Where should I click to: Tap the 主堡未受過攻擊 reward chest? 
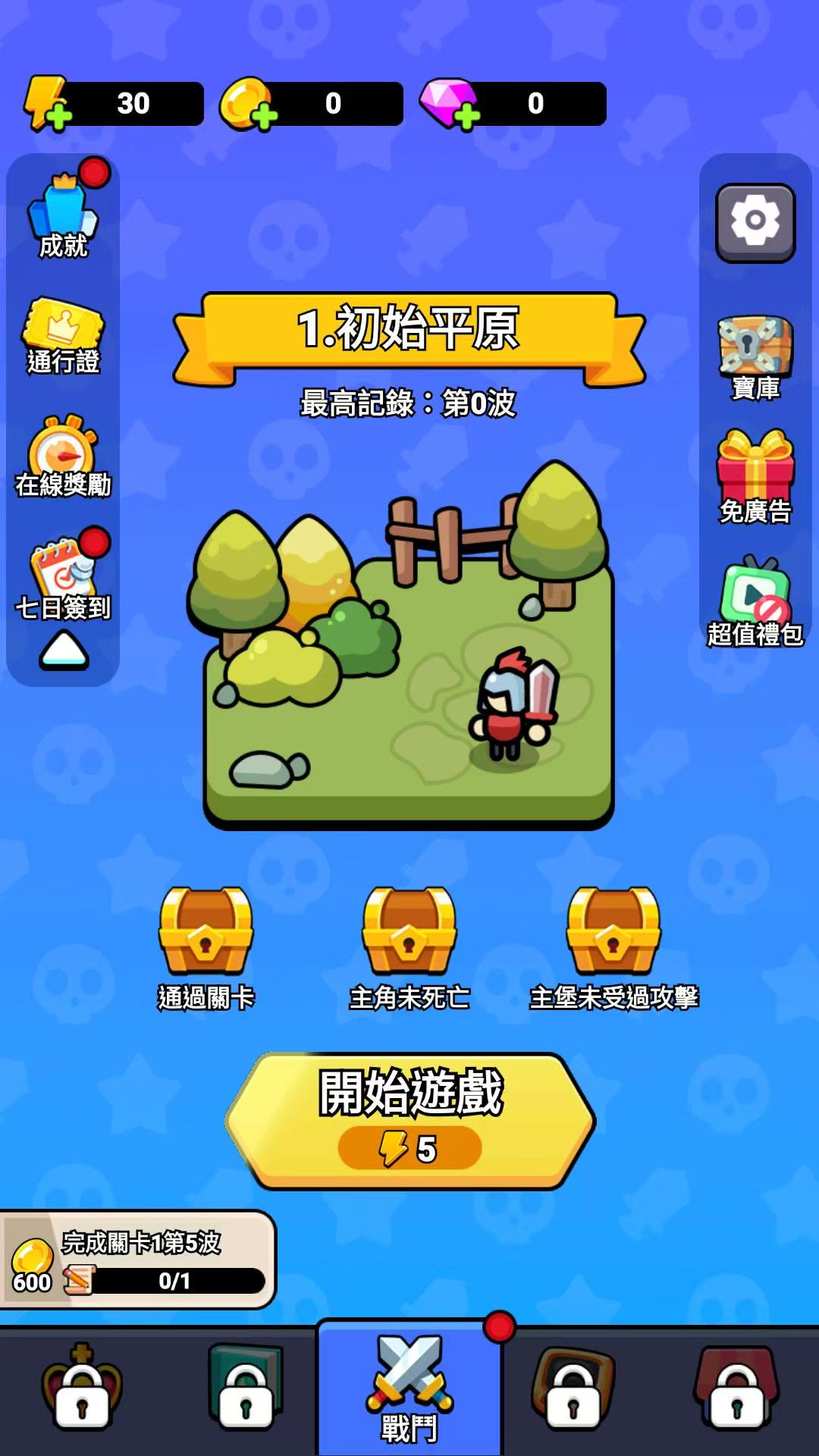click(613, 933)
